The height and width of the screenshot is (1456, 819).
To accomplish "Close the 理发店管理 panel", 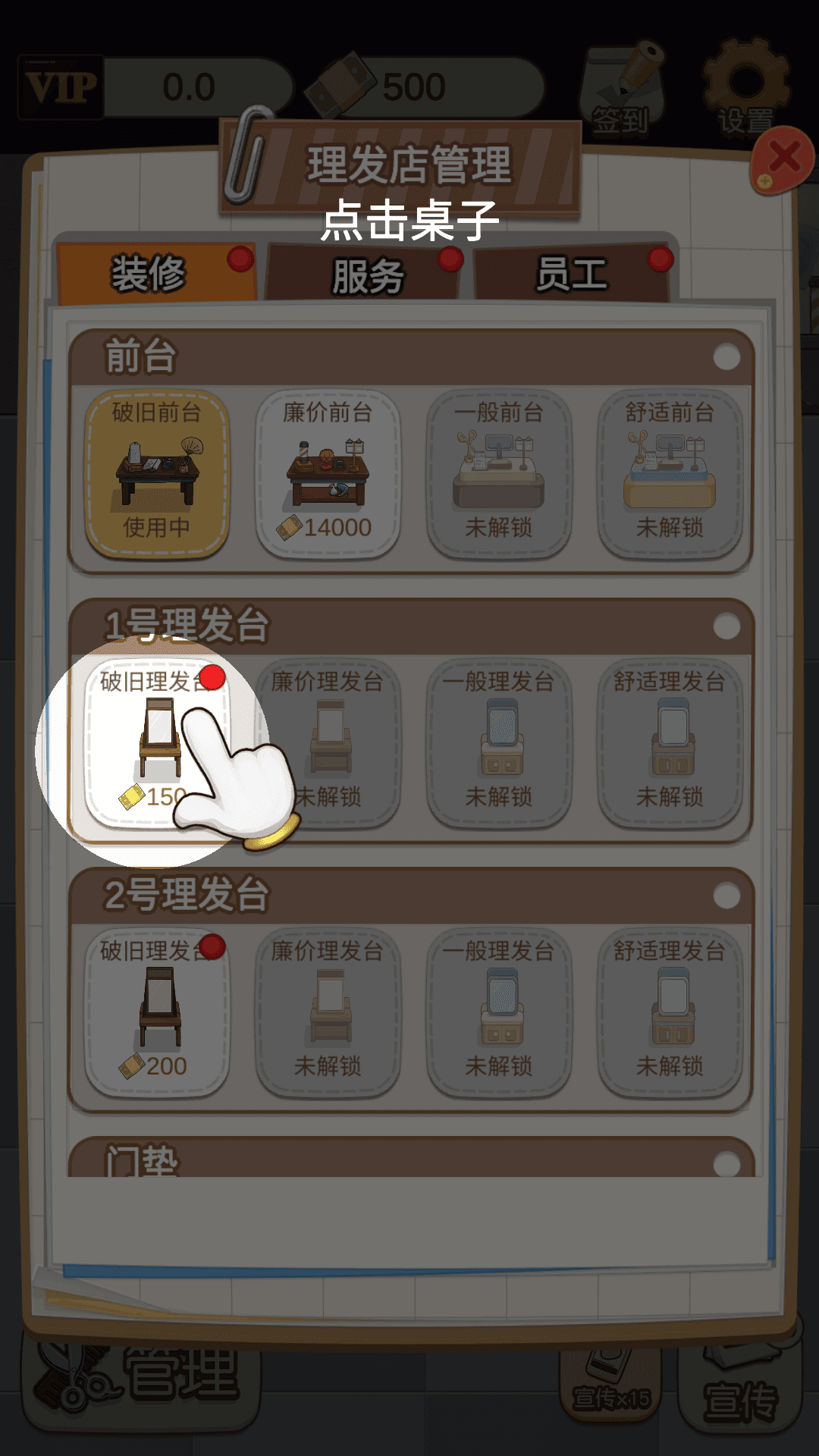I will (x=782, y=159).
